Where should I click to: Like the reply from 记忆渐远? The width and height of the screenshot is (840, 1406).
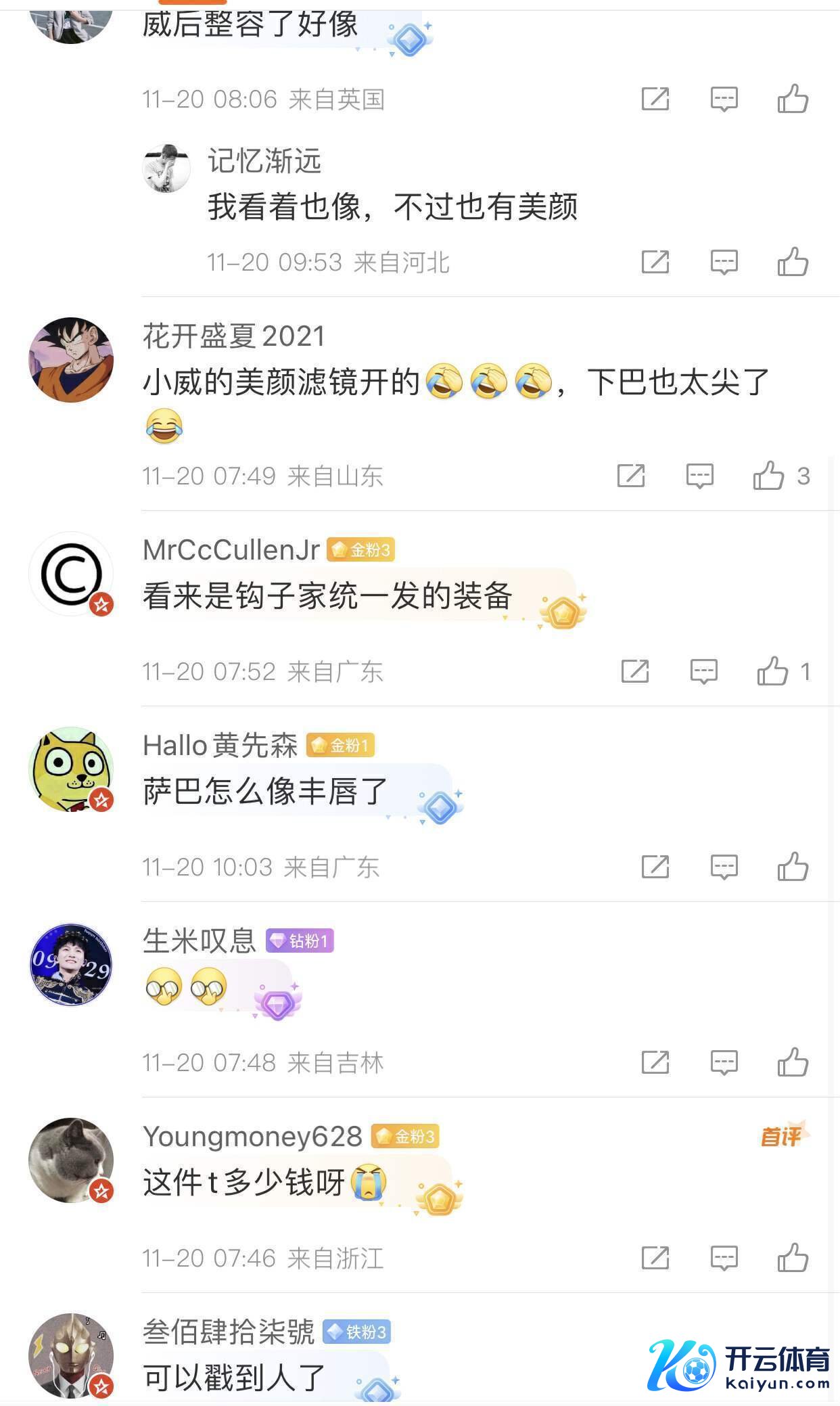coord(793,262)
